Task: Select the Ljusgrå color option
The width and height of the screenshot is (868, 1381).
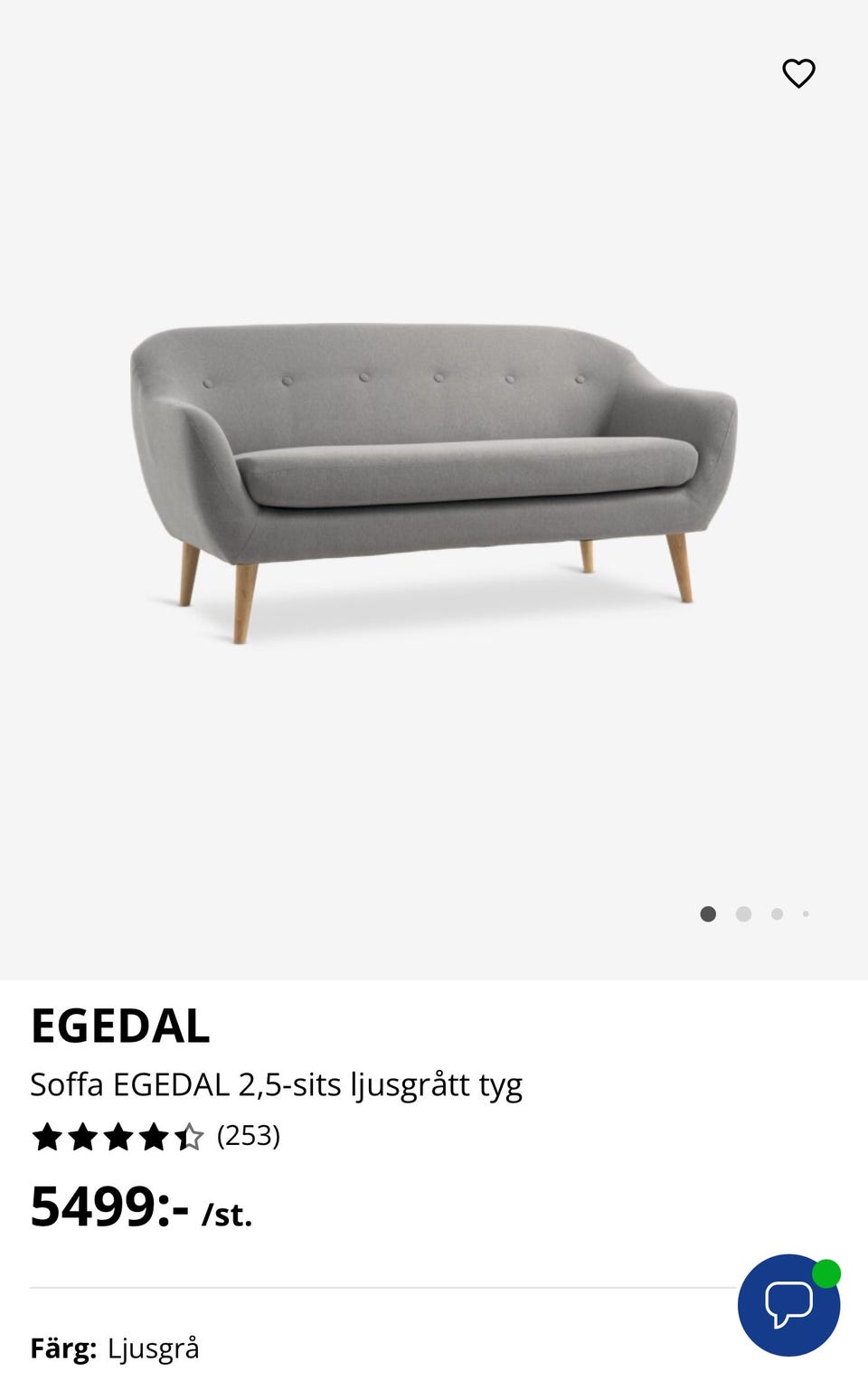Action: (x=154, y=1348)
